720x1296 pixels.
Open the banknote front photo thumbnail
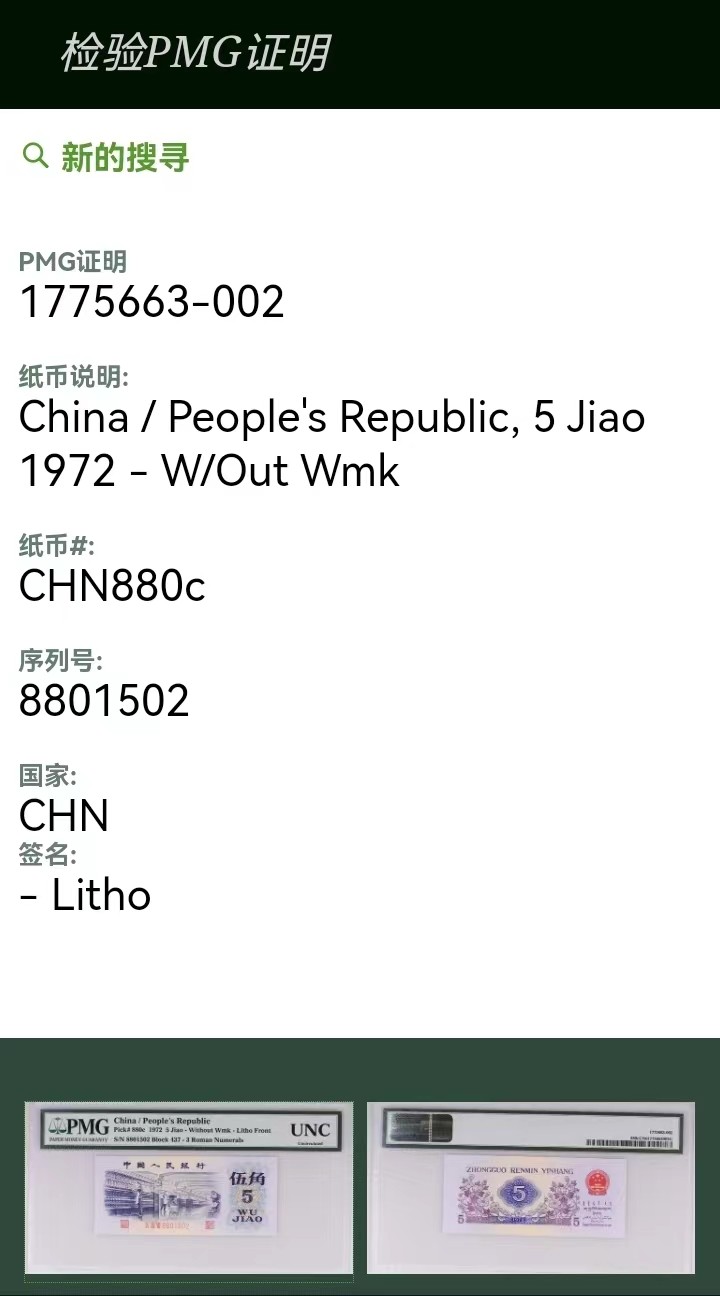tap(188, 1187)
